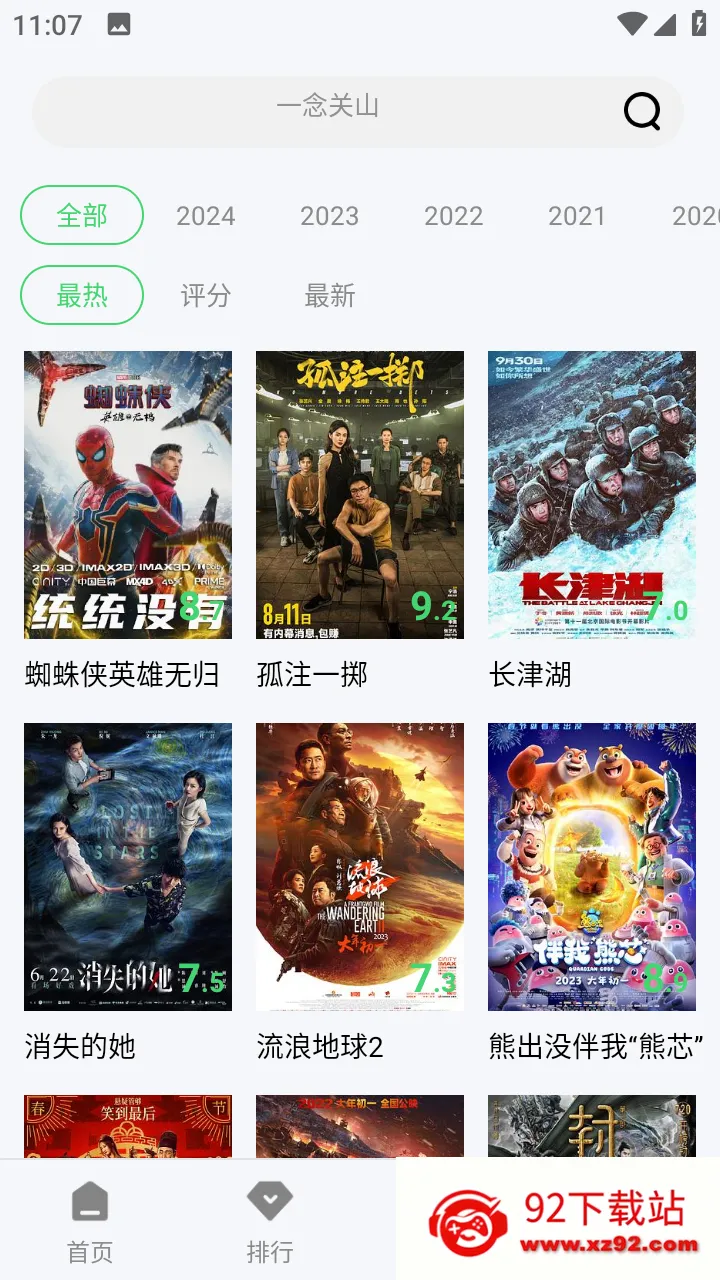Sort movies by 最新
Image resolution: width=720 pixels, height=1280 pixels.
pos(330,296)
